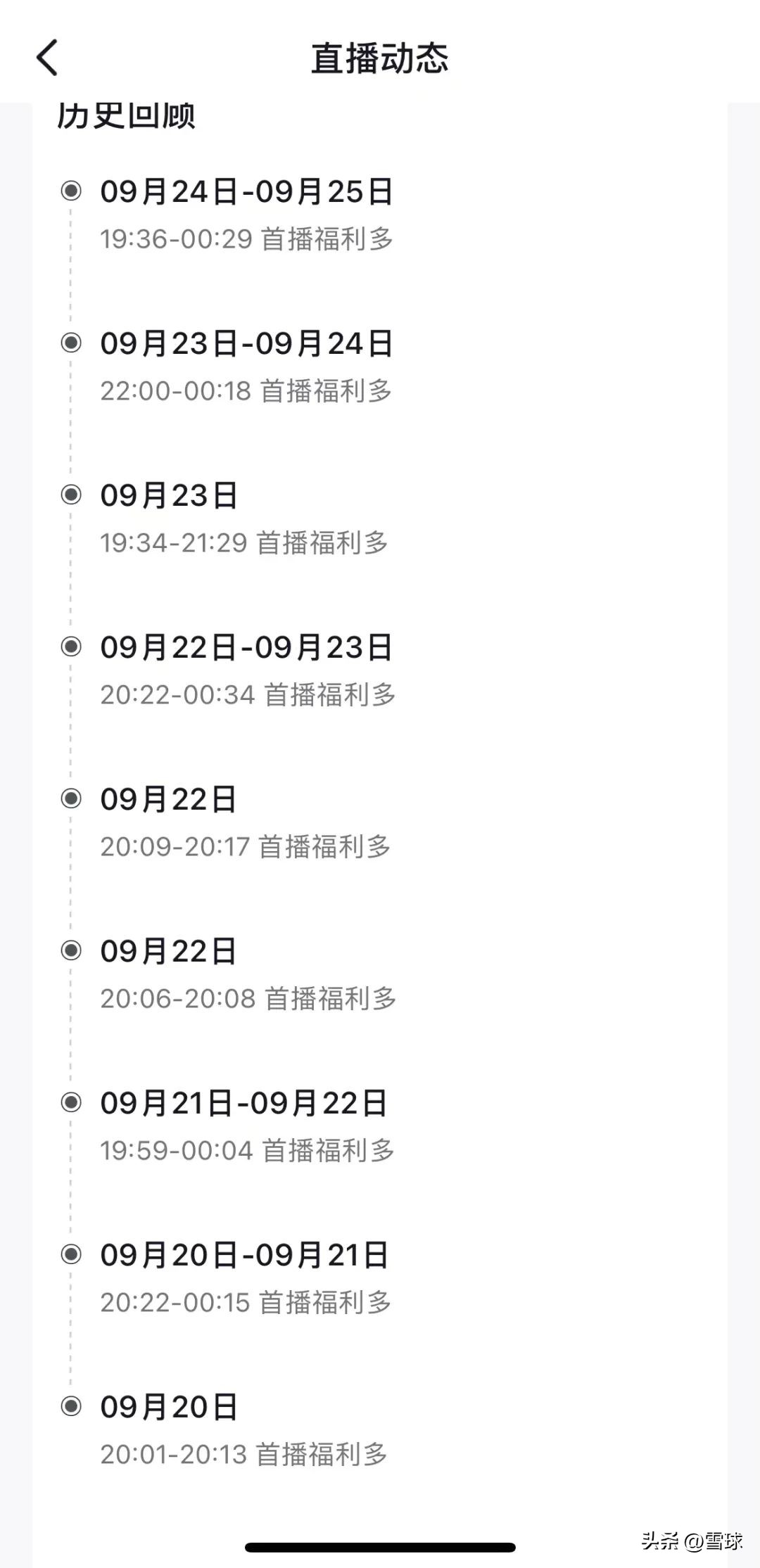760x1568 pixels.
Task: Select the timeline dot for 09月23日-09月24日
Action: pyautogui.click(x=70, y=343)
